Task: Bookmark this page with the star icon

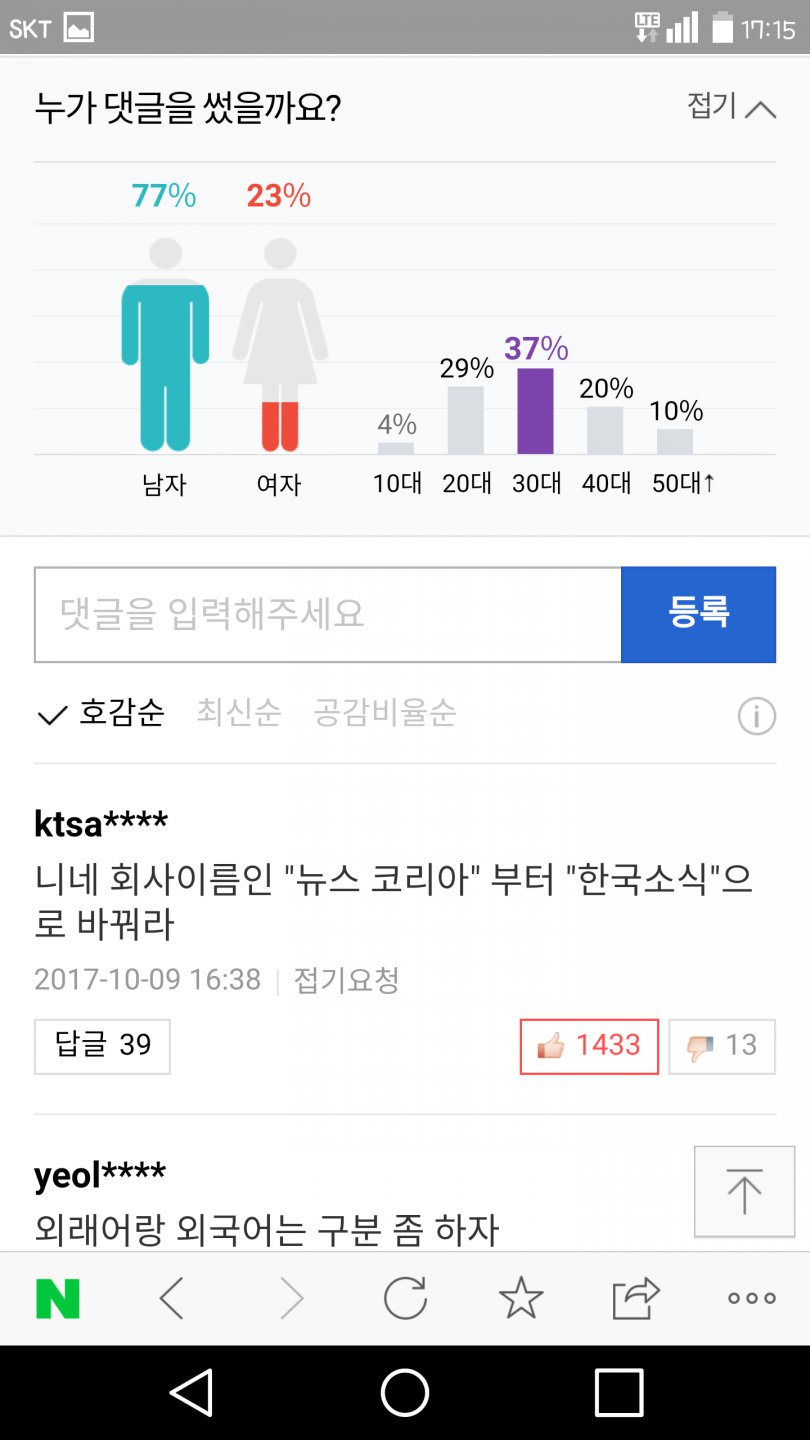Action: pyautogui.click(x=521, y=1298)
